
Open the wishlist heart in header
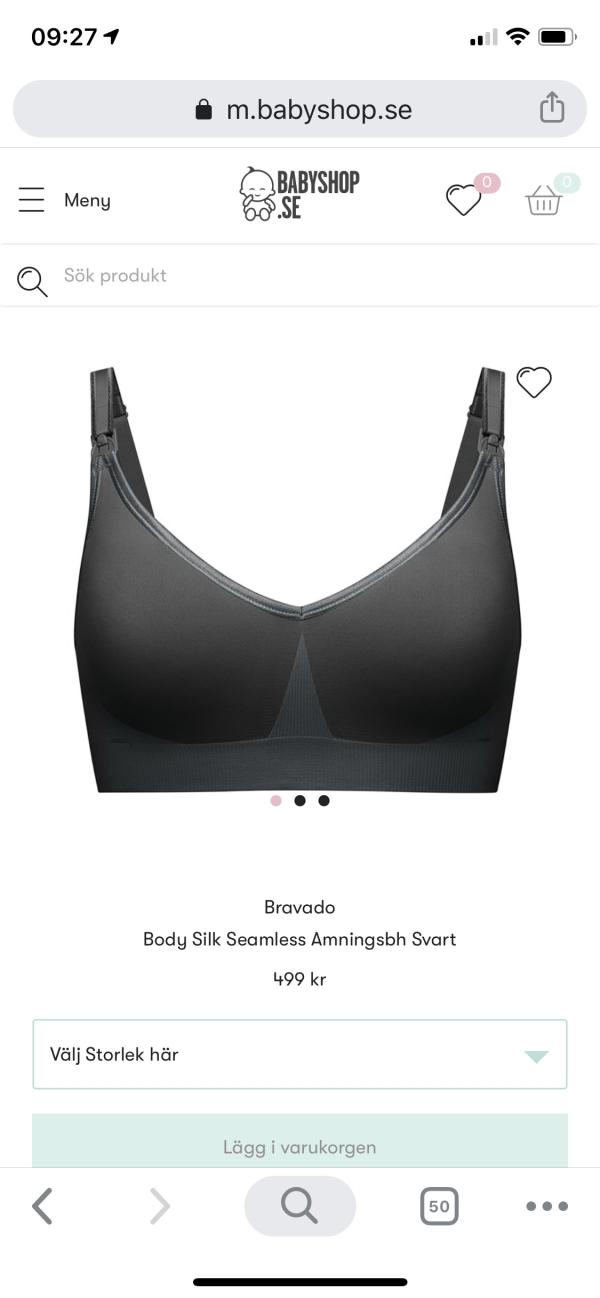click(x=464, y=200)
